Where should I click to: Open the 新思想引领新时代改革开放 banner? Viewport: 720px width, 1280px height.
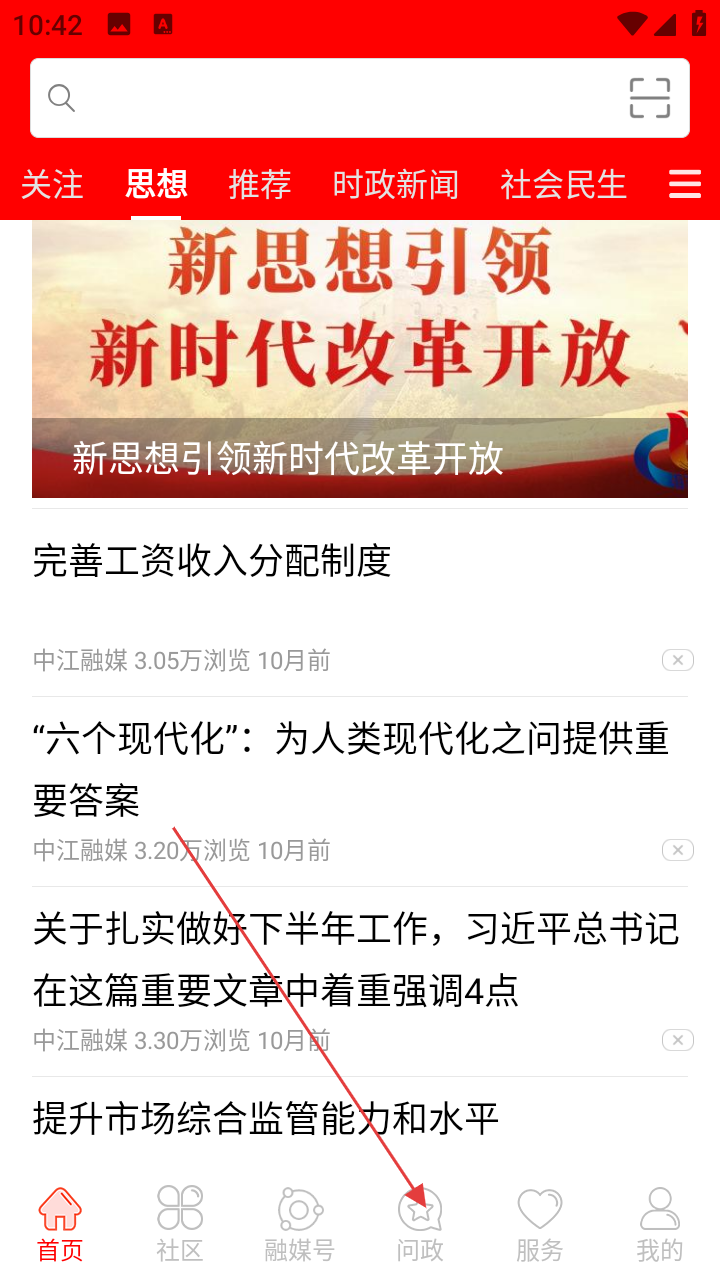click(x=360, y=360)
